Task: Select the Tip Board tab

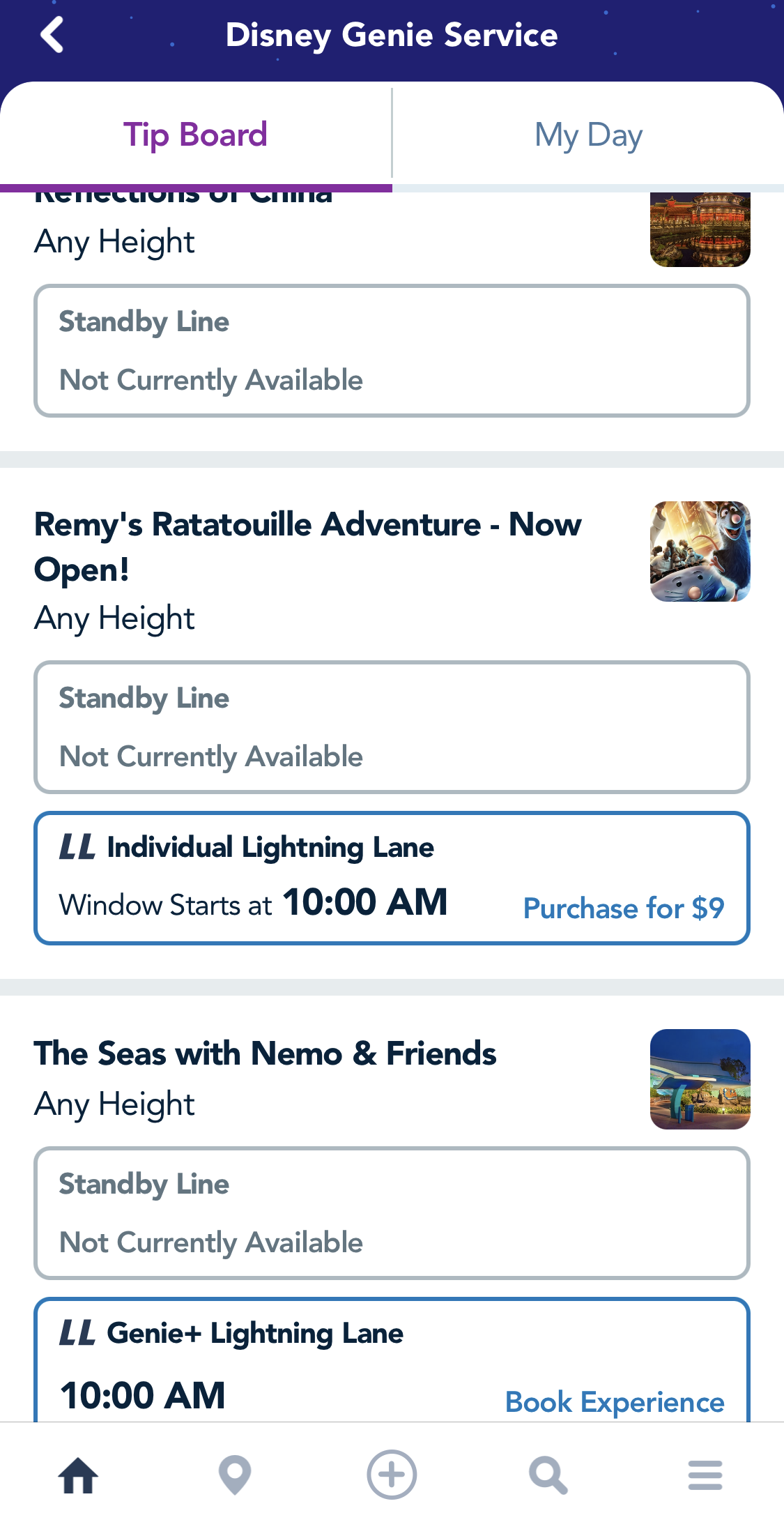Action: pos(196,135)
